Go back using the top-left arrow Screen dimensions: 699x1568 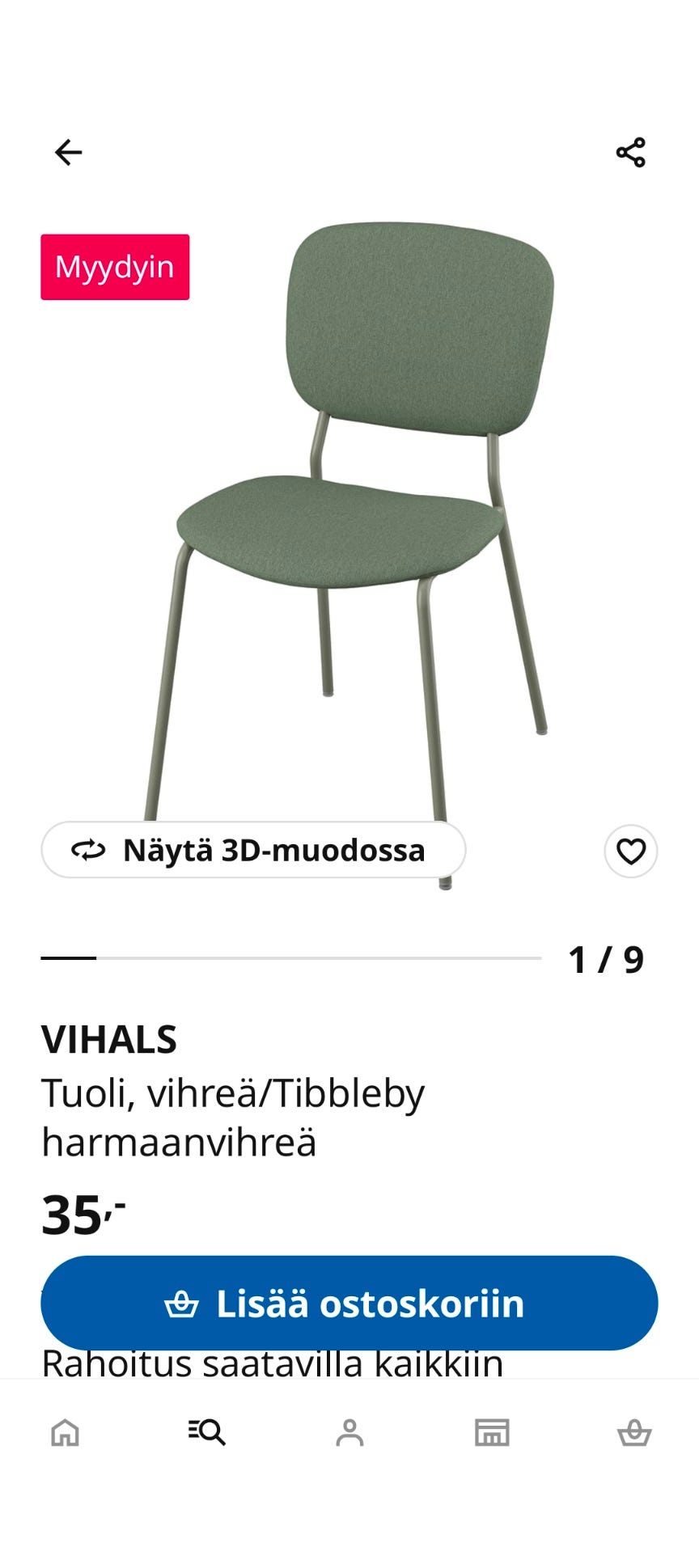tap(68, 152)
